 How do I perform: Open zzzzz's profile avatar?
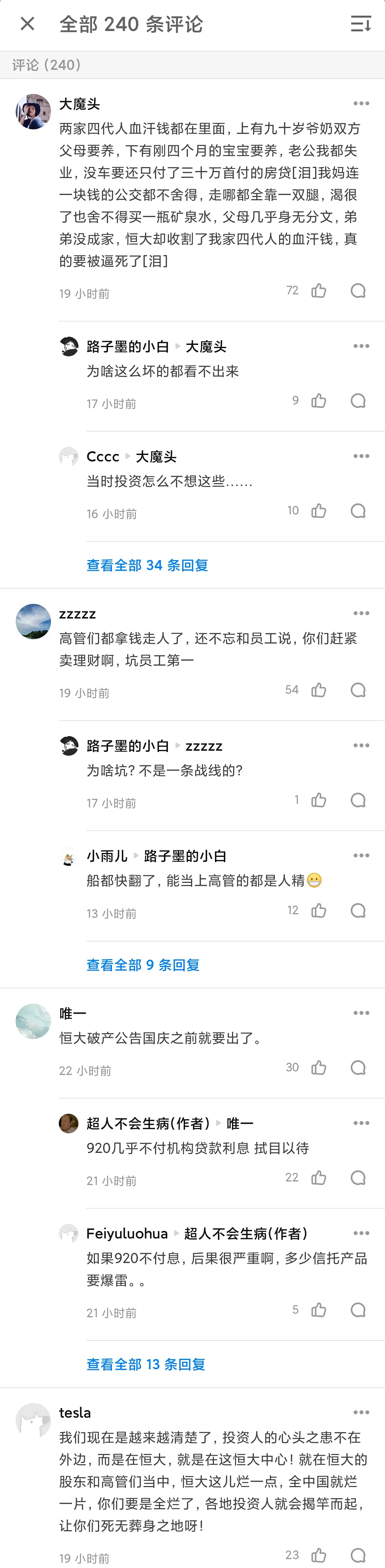(x=33, y=621)
